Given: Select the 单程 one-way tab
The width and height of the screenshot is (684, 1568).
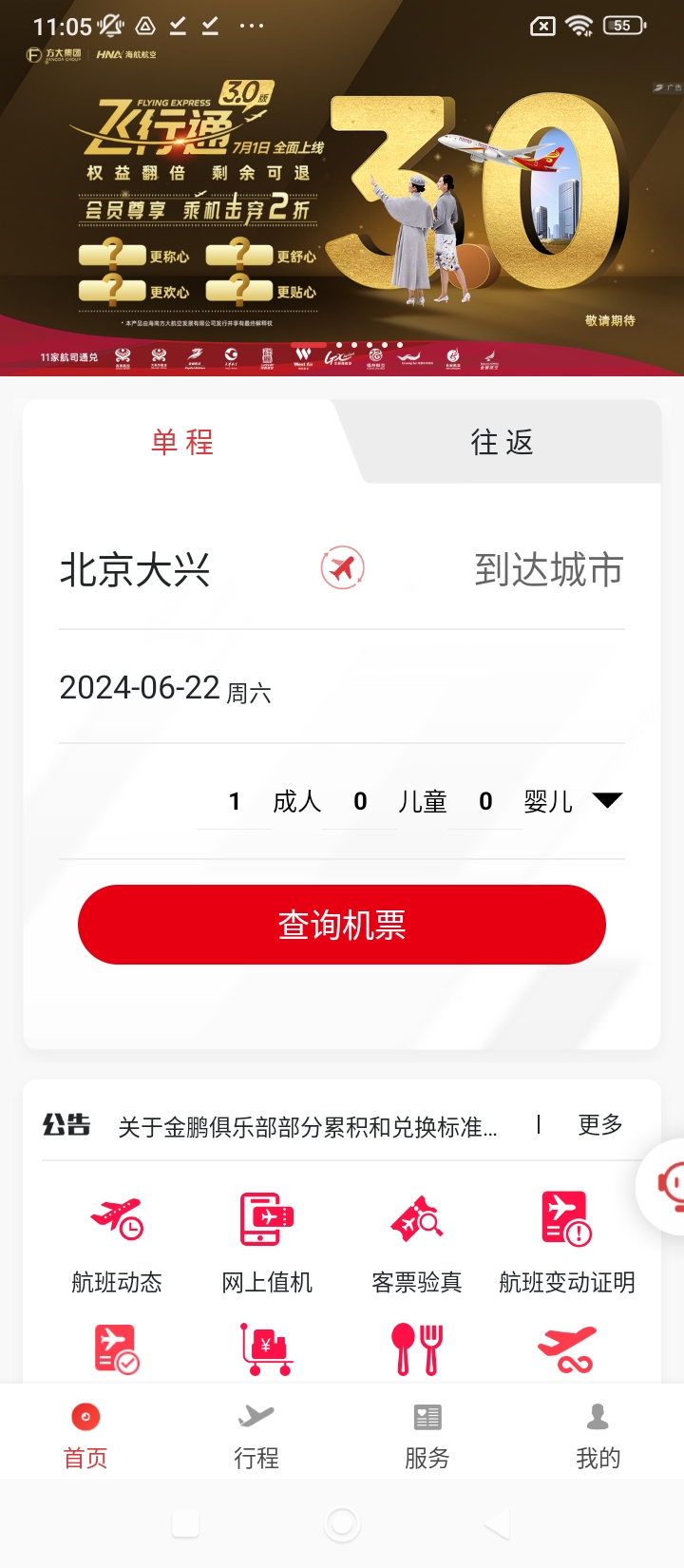Looking at the screenshot, I should pos(182,442).
